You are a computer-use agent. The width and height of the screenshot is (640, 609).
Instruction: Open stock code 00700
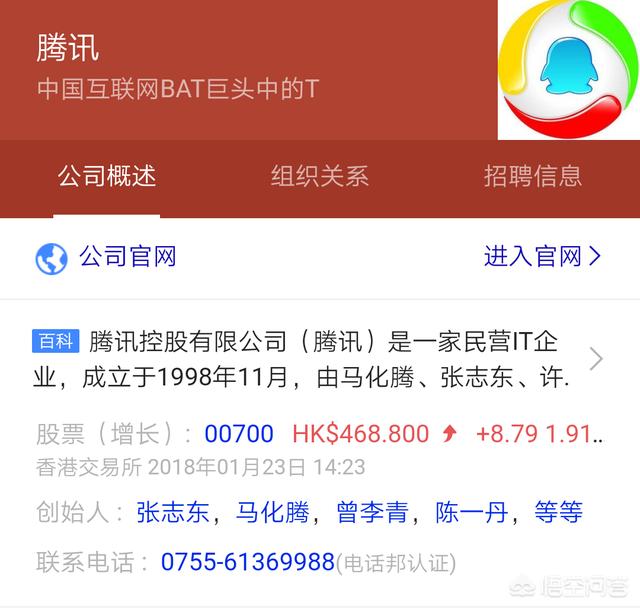(239, 434)
